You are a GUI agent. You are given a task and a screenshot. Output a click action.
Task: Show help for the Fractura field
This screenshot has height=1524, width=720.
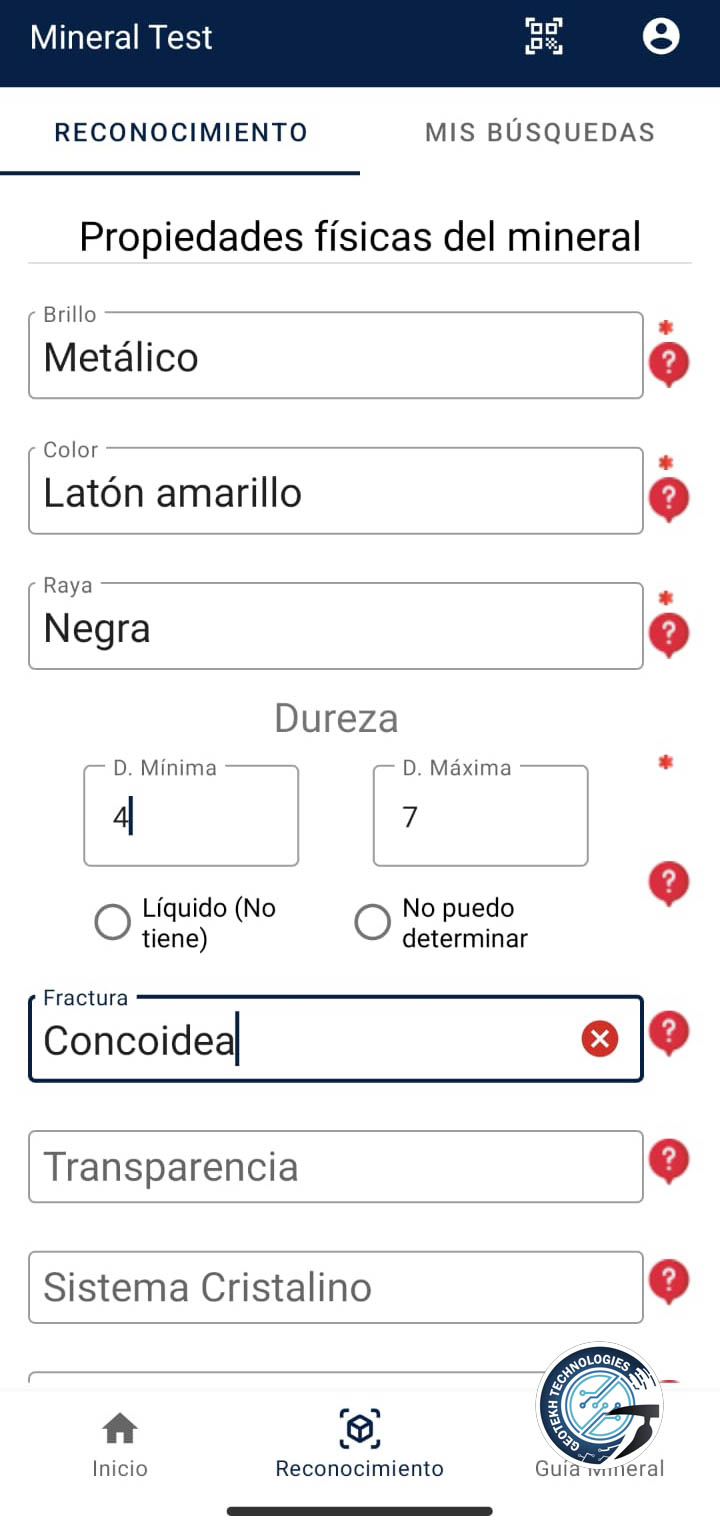[x=669, y=1032]
